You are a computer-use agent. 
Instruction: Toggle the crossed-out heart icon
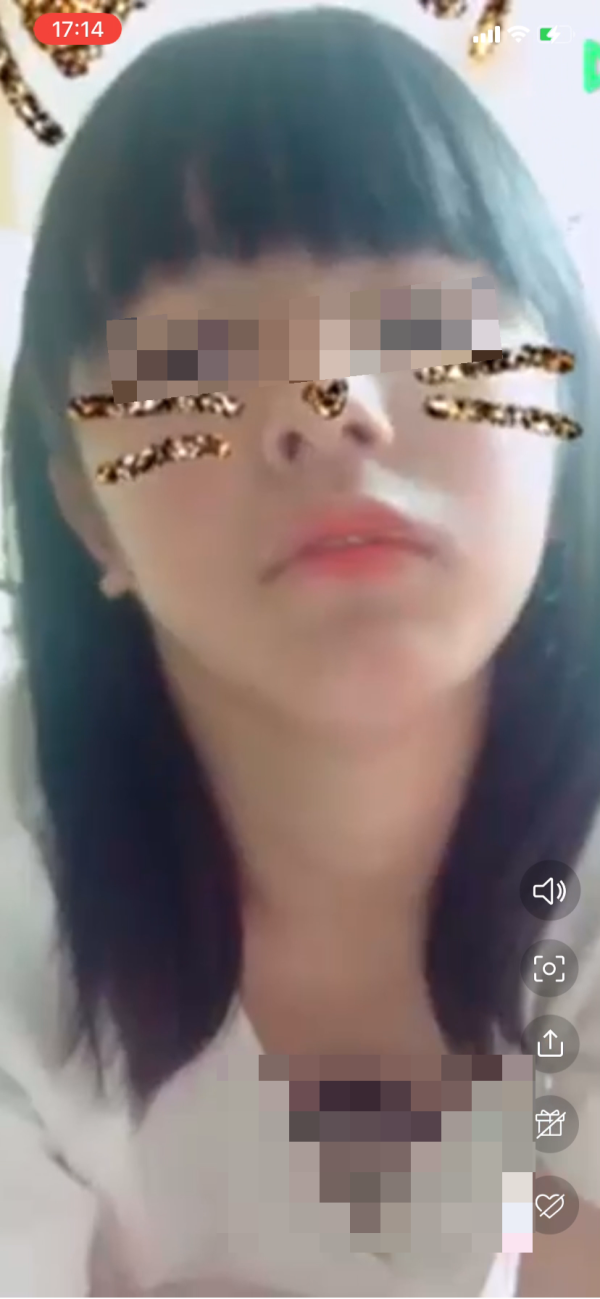[549, 1204]
